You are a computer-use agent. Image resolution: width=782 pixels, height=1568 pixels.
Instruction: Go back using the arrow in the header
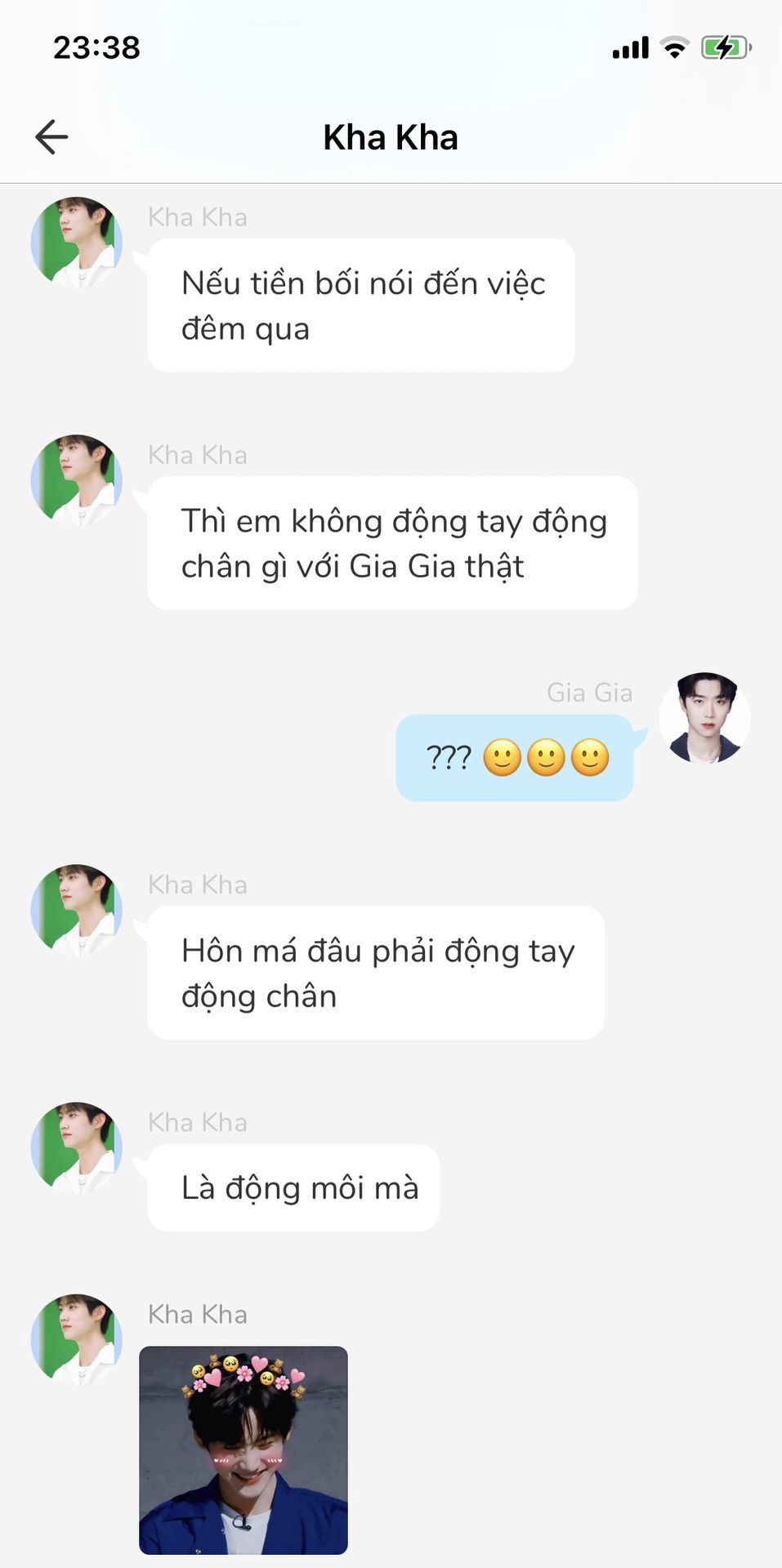[51, 136]
